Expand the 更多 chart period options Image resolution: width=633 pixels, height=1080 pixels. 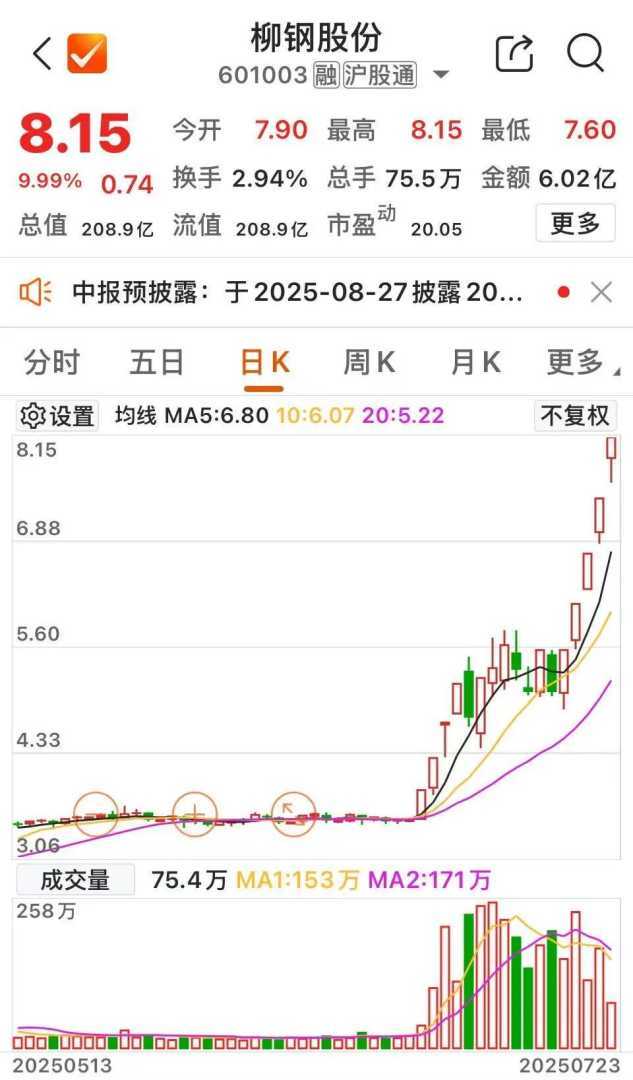tap(581, 362)
